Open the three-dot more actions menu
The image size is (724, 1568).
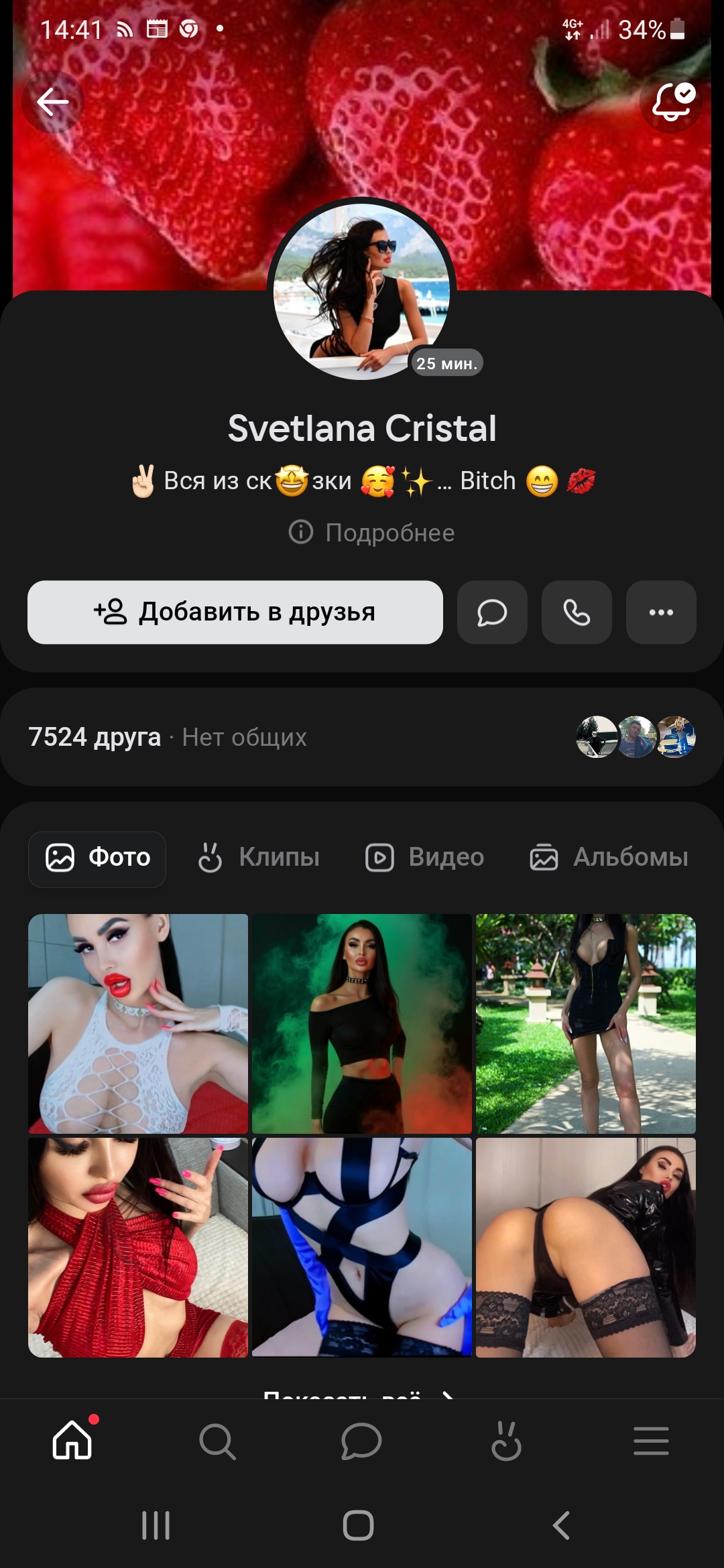point(661,612)
